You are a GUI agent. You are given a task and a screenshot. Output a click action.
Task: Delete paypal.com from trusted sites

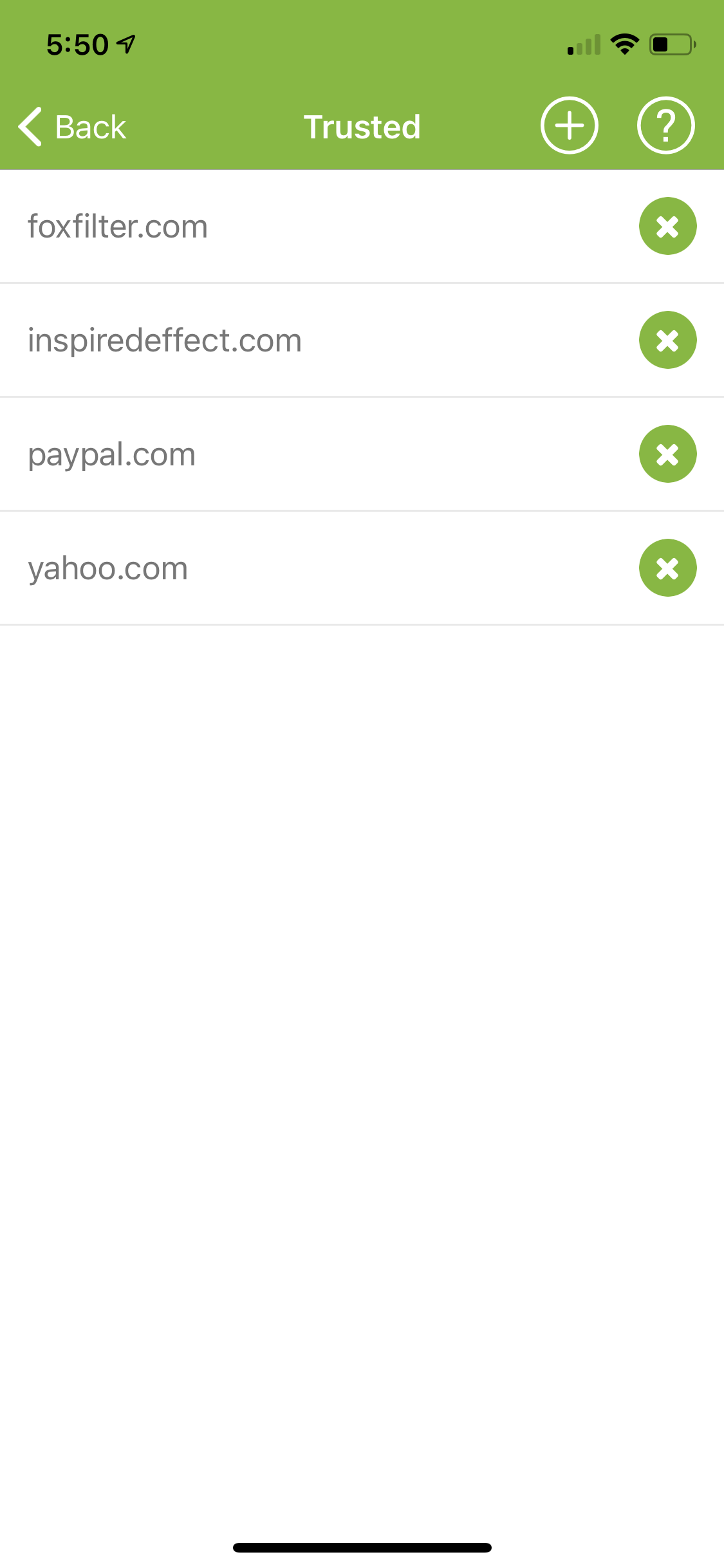(668, 454)
